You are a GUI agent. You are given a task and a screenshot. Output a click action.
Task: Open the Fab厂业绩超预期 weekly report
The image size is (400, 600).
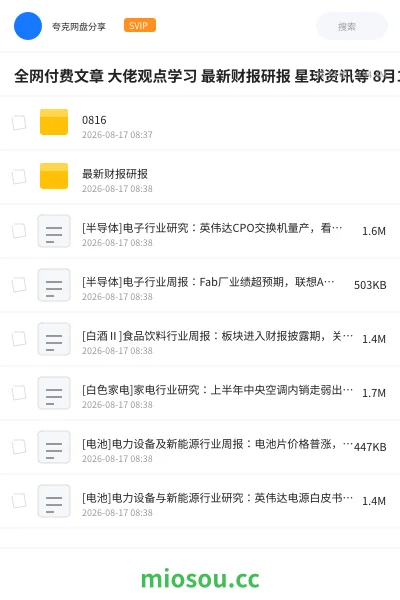(200, 285)
